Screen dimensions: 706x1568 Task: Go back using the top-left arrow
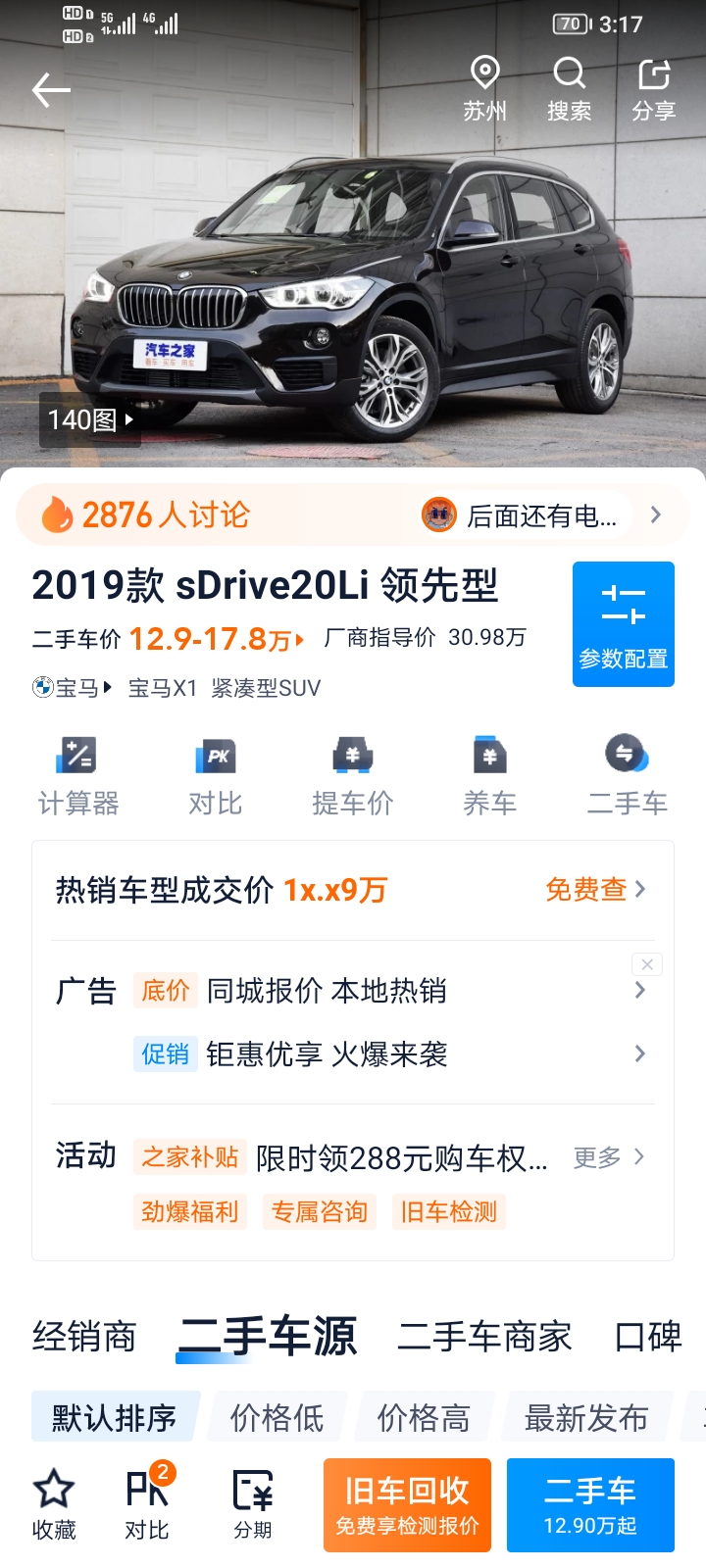(51, 90)
